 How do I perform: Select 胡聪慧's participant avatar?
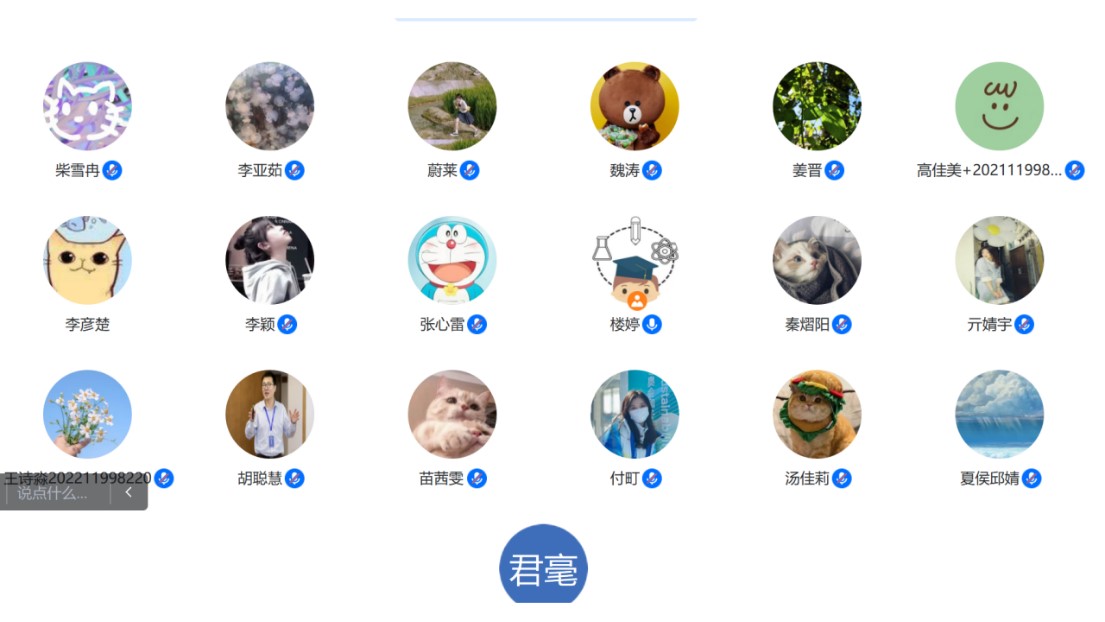270,414
